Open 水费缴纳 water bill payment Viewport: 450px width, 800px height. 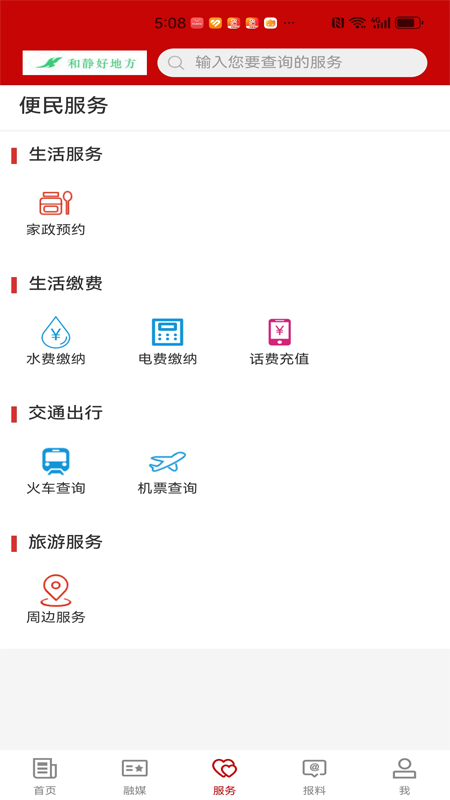coord(56,341)
